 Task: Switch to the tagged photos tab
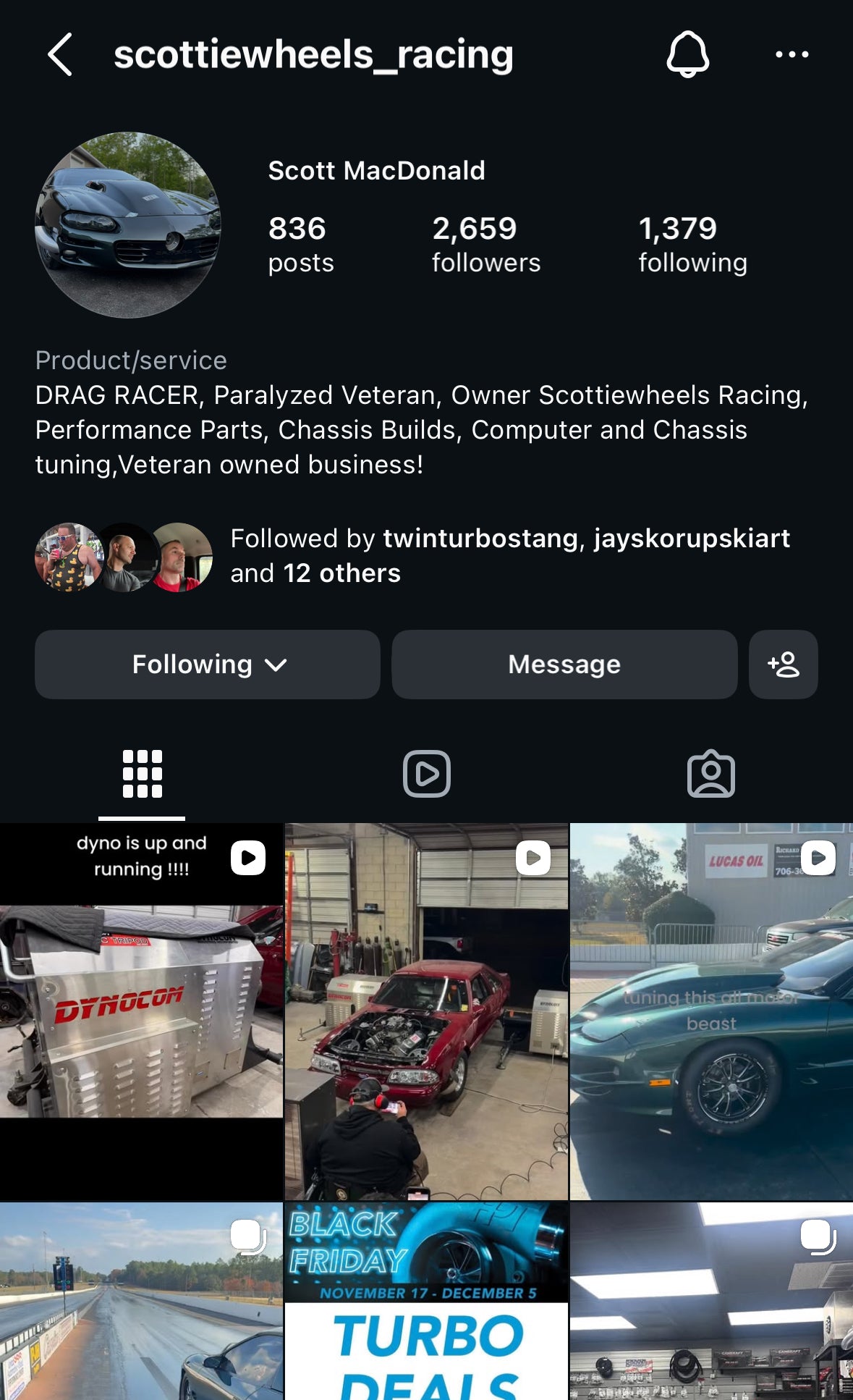coord(710,775)
